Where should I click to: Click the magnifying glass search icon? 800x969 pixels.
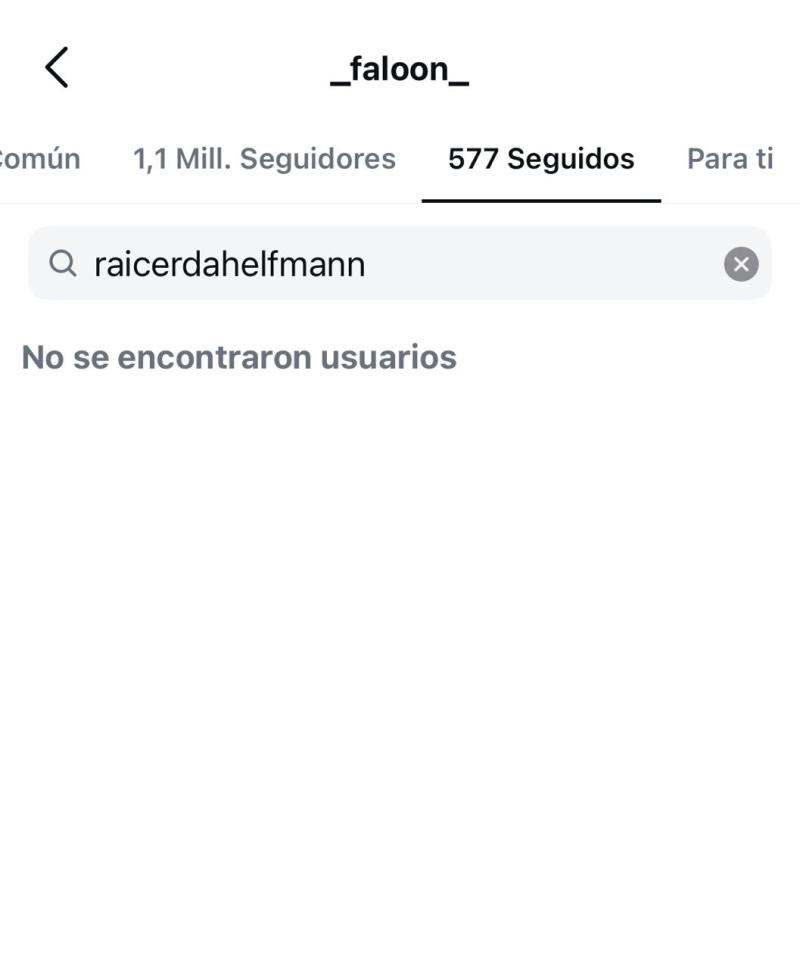coord(63,263)
